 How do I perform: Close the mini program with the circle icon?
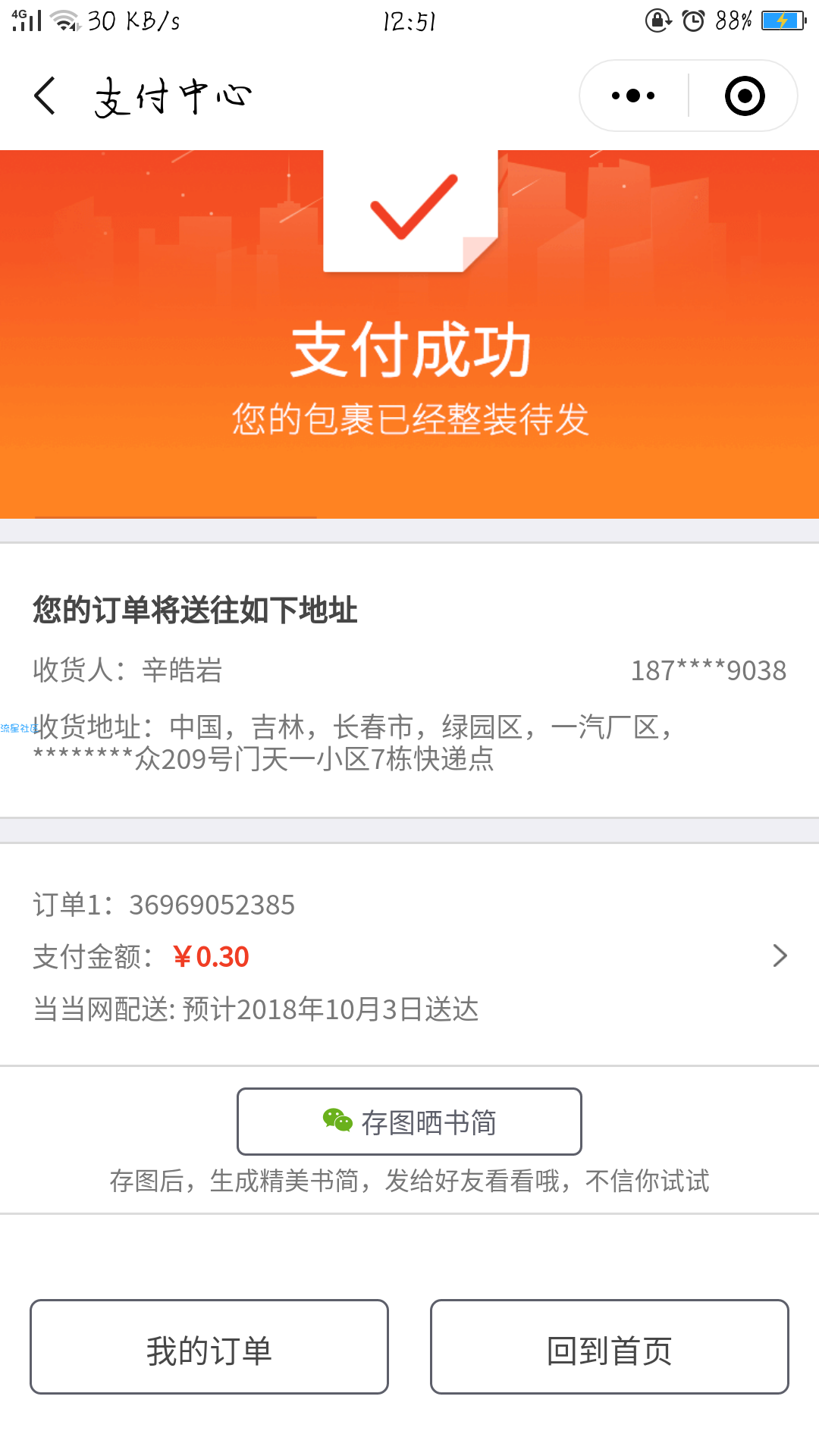(x=744, y=96)
